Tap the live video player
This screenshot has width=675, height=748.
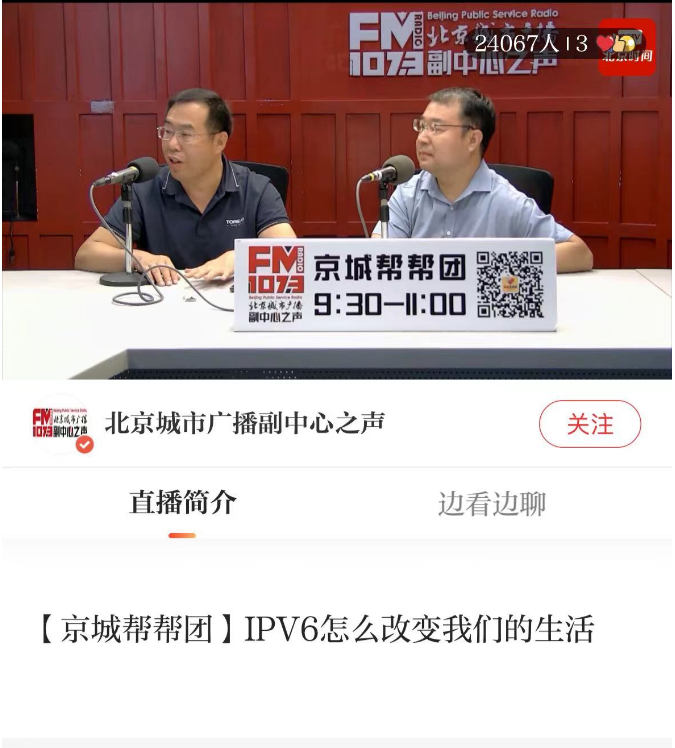click(x=337, y=190)
